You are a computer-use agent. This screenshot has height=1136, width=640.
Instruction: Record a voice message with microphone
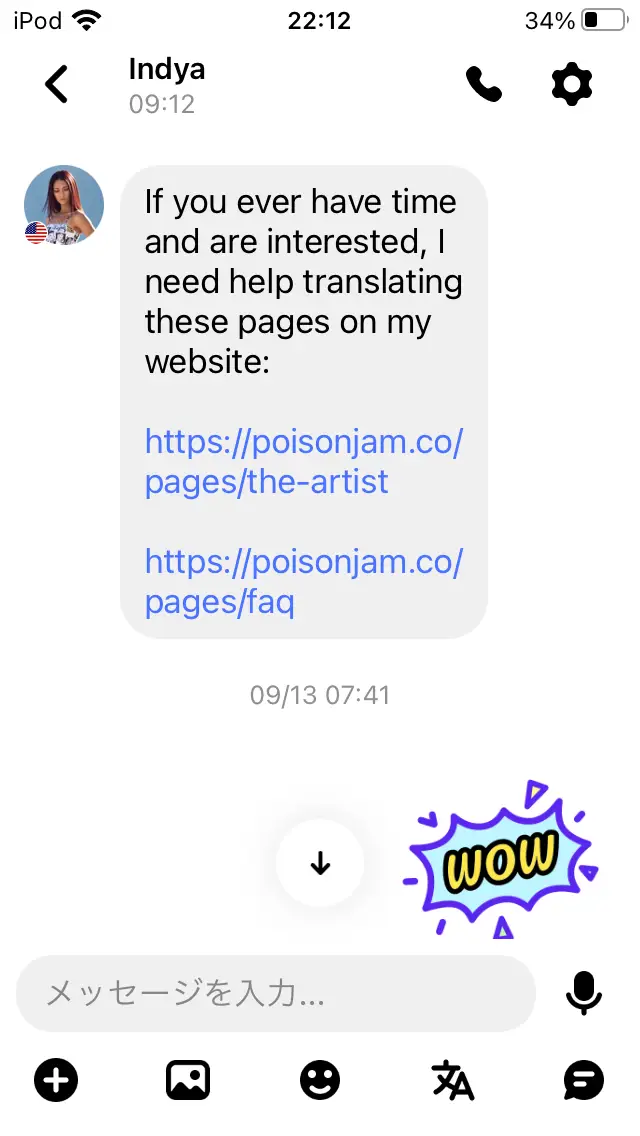click(584, 993)
